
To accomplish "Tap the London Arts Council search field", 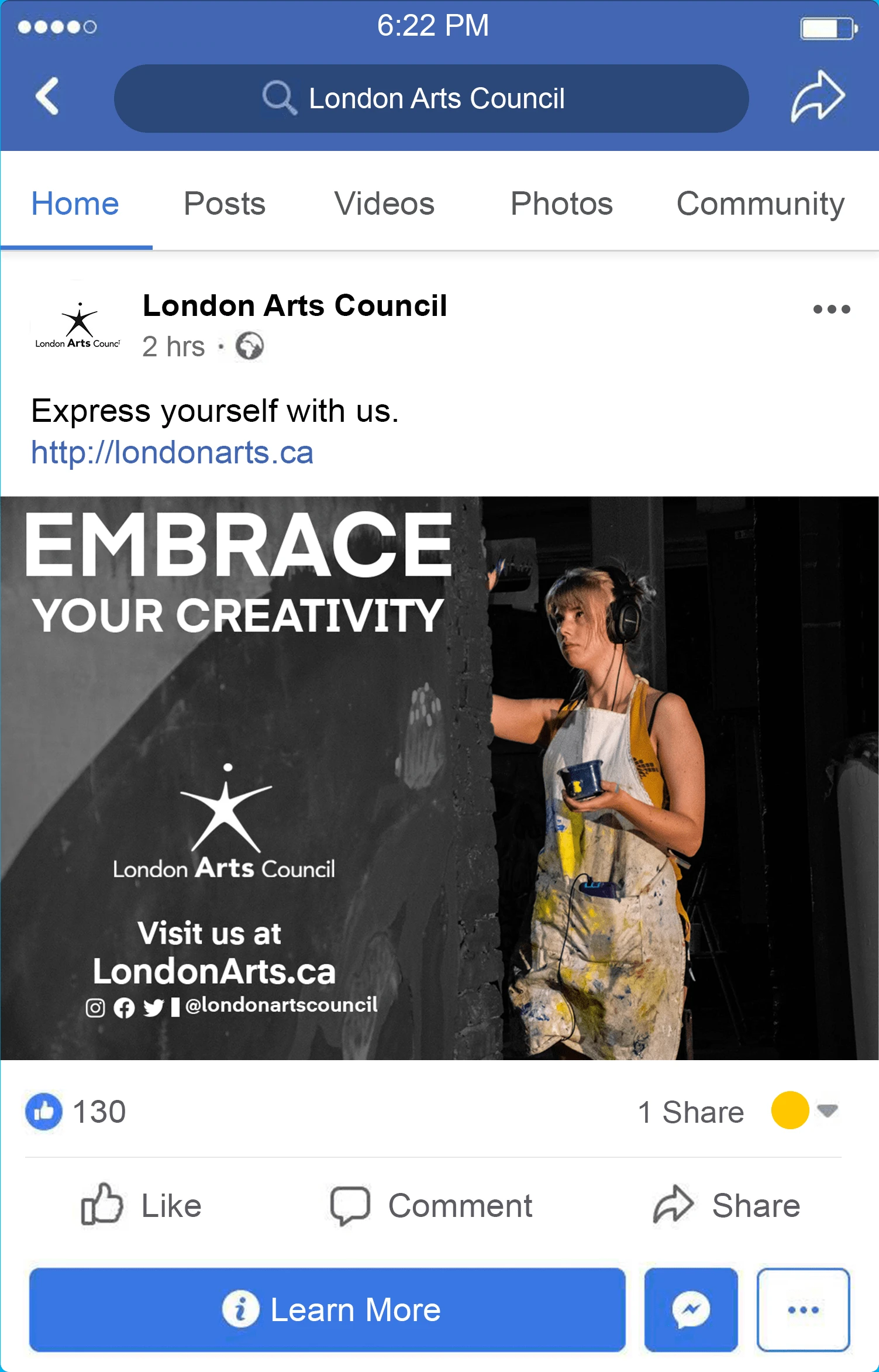I will coord(431,98).
